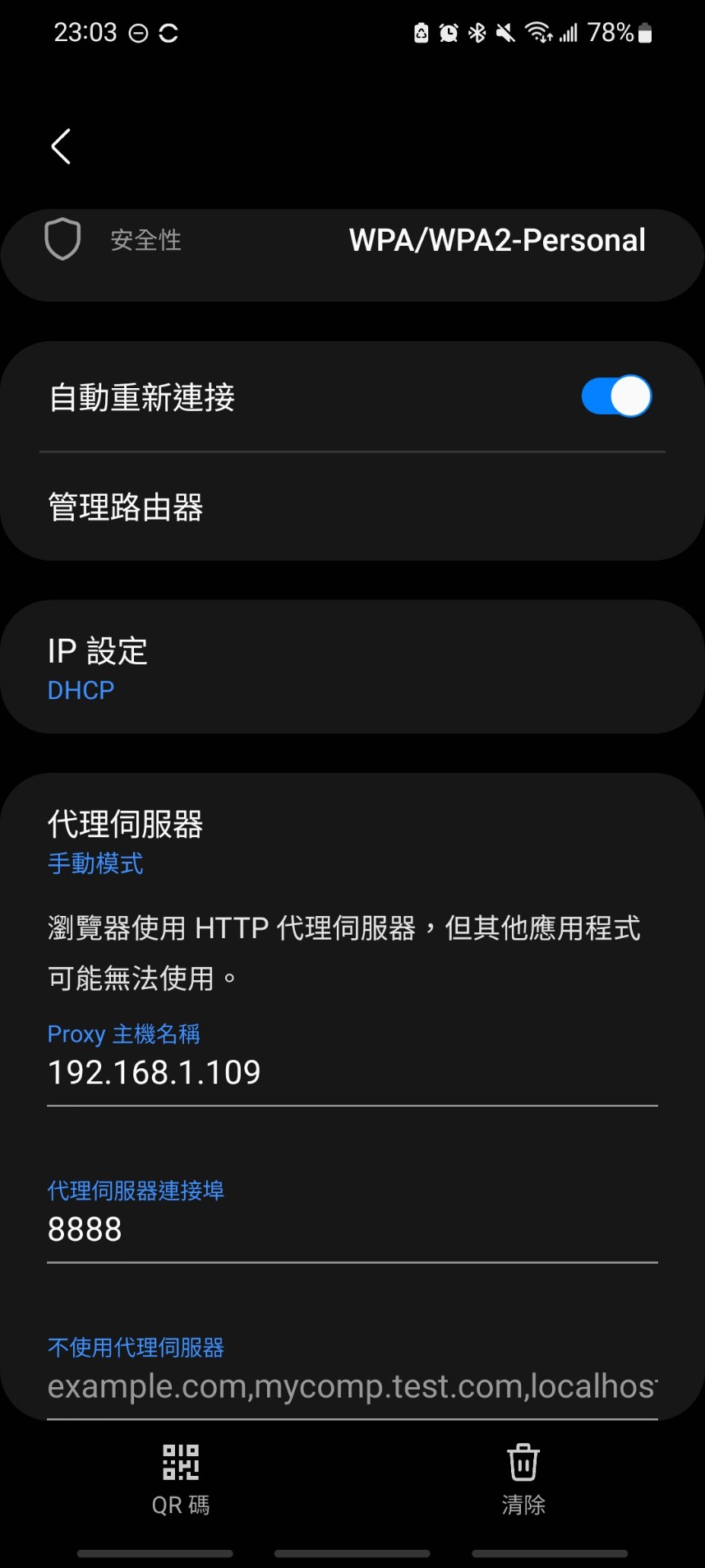This screenshot has height=1568, width=705.
Task: Edit the 代理伺服器連接埠 field
Action: click(x=352, y=1229)
